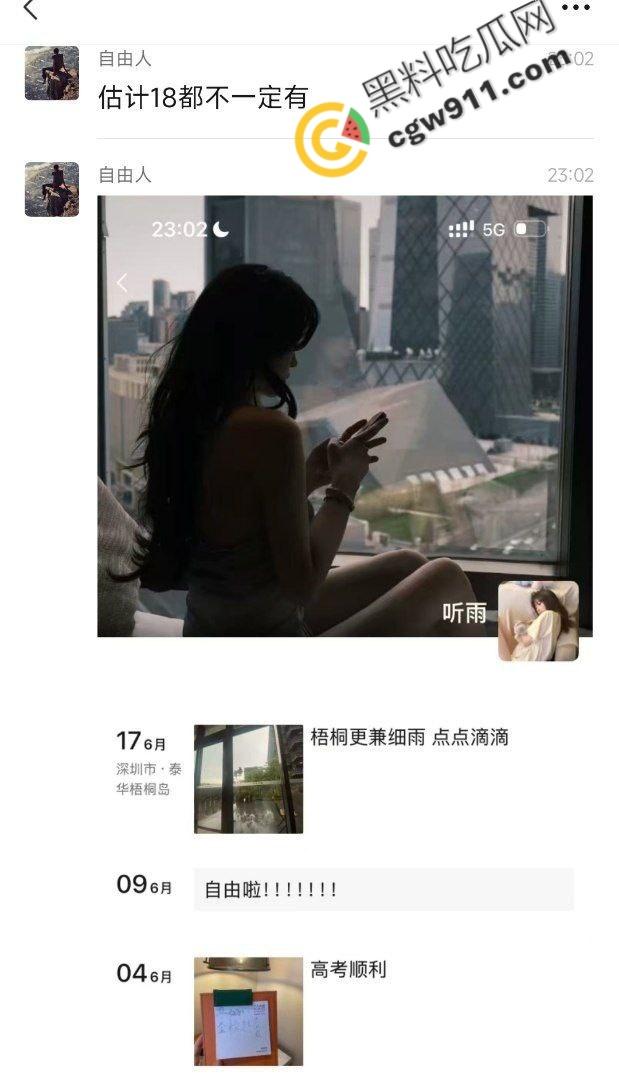The image size is (619, 1076).
Task: View the 自由啦 post from 09 6月
Action: [x=383, y=889]
